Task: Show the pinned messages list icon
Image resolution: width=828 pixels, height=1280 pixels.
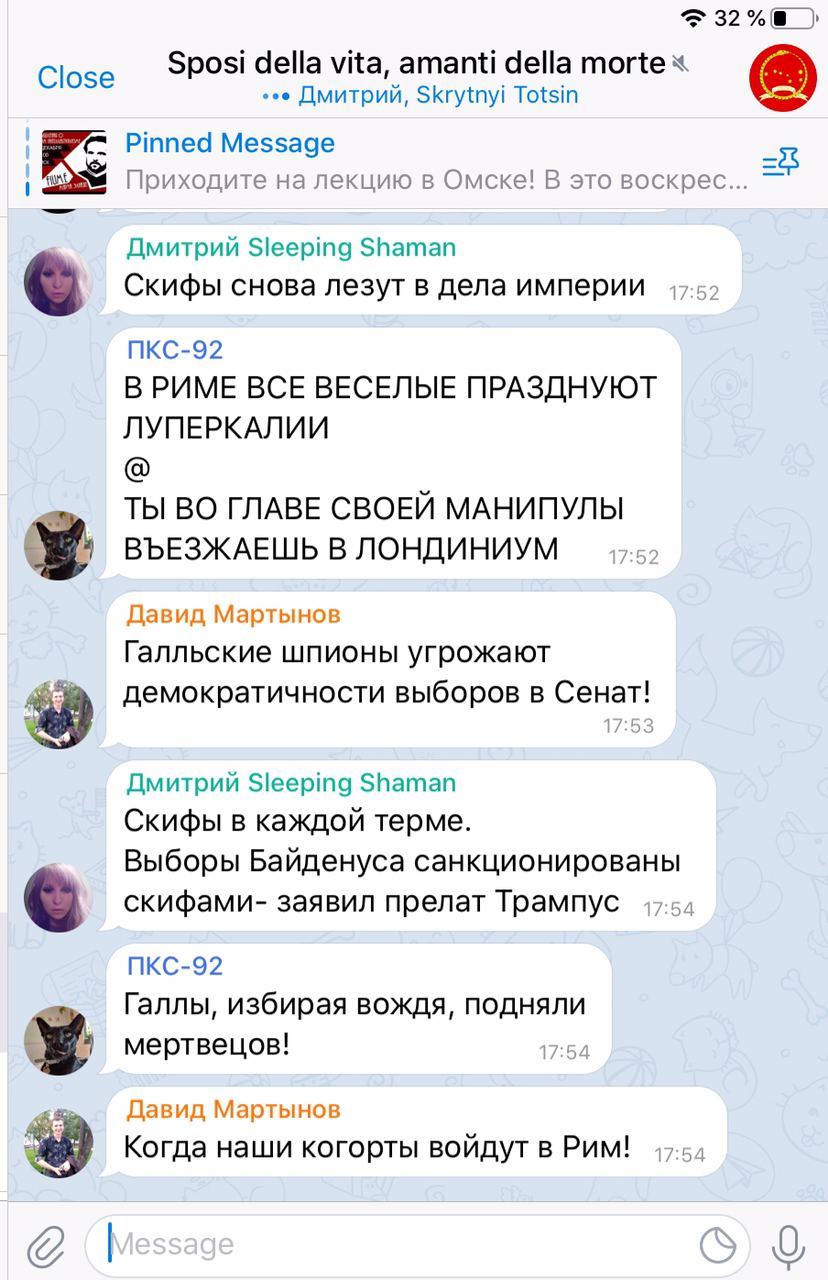Action: [780, 162]
